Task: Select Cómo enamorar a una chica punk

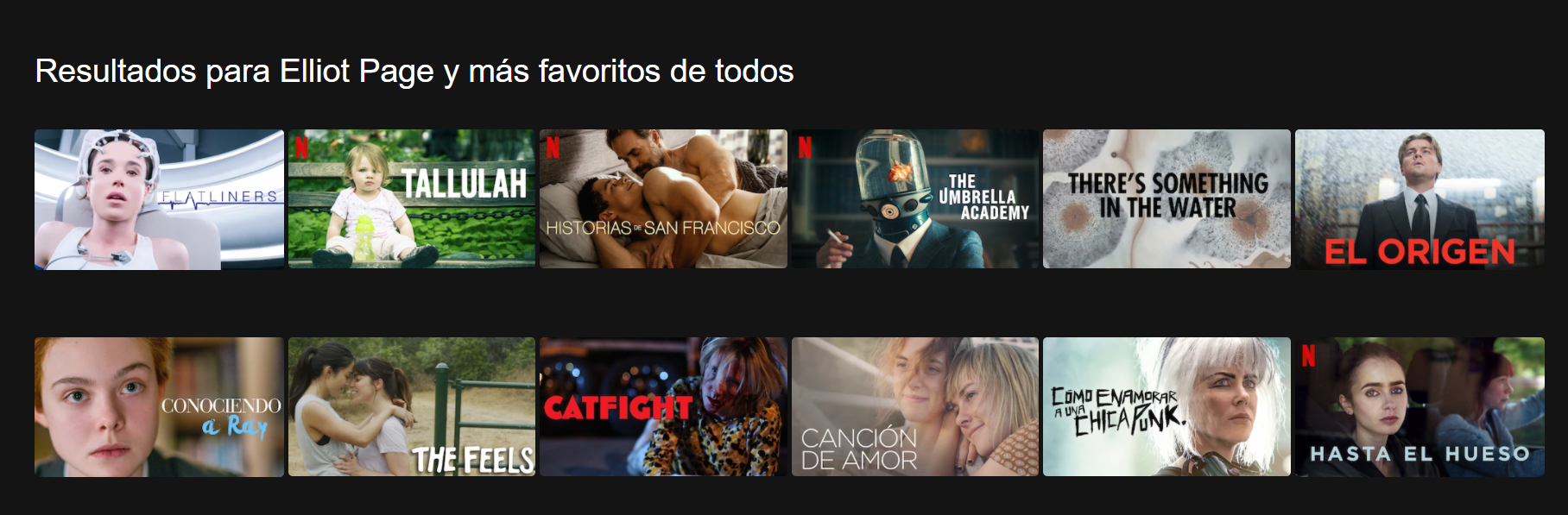Action: [1167, 407]
